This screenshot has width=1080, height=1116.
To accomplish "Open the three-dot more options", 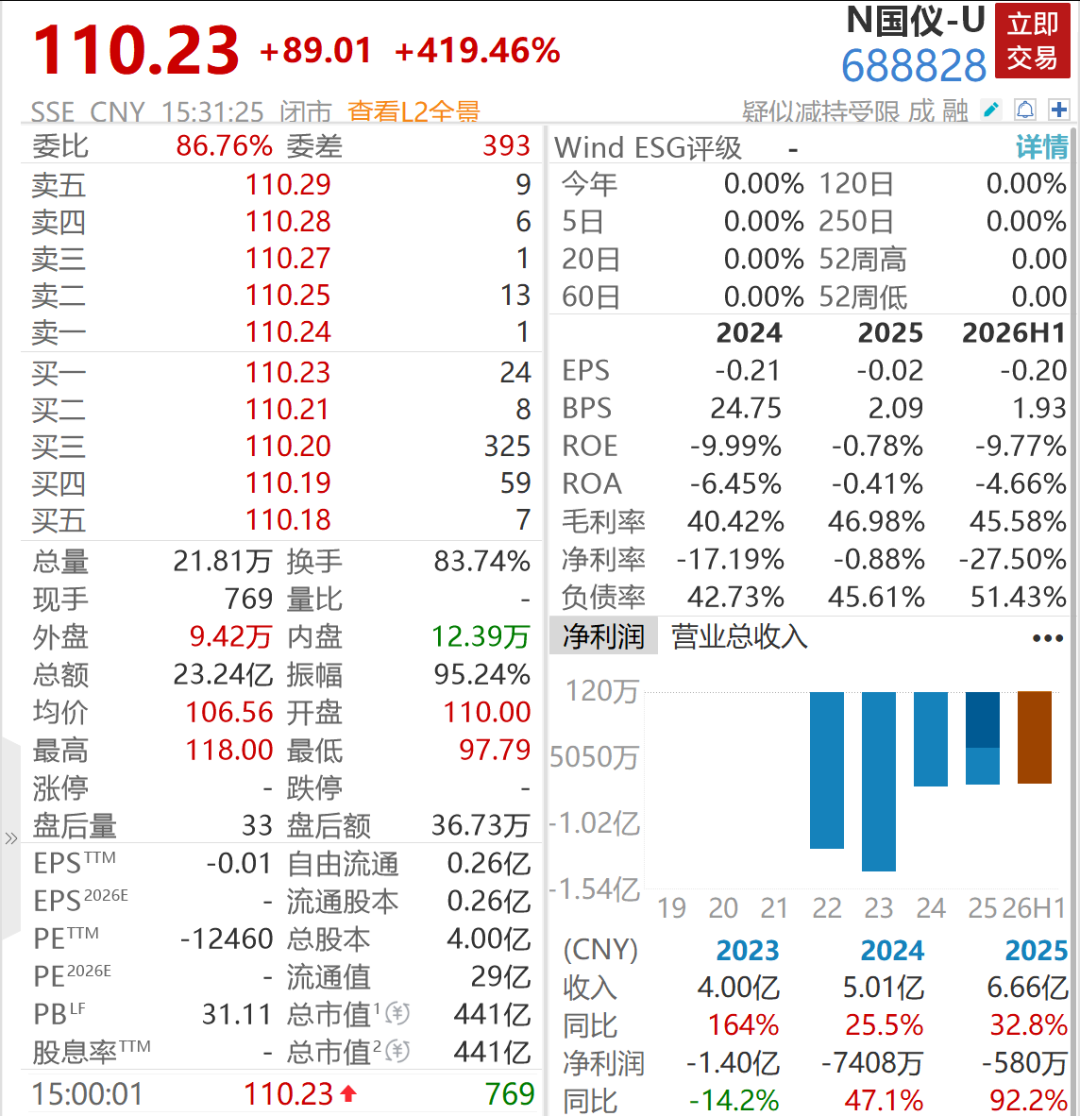I will tap(1048, 638).
